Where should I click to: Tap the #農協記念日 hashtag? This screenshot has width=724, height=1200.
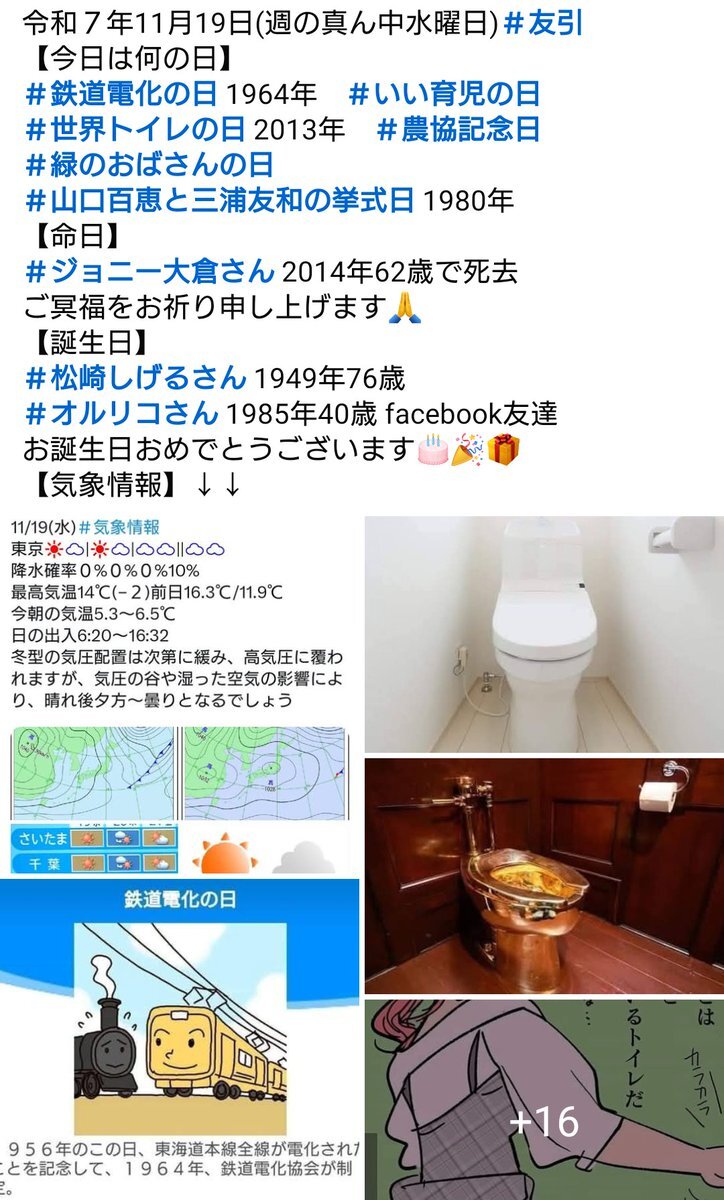coord(459,130)
